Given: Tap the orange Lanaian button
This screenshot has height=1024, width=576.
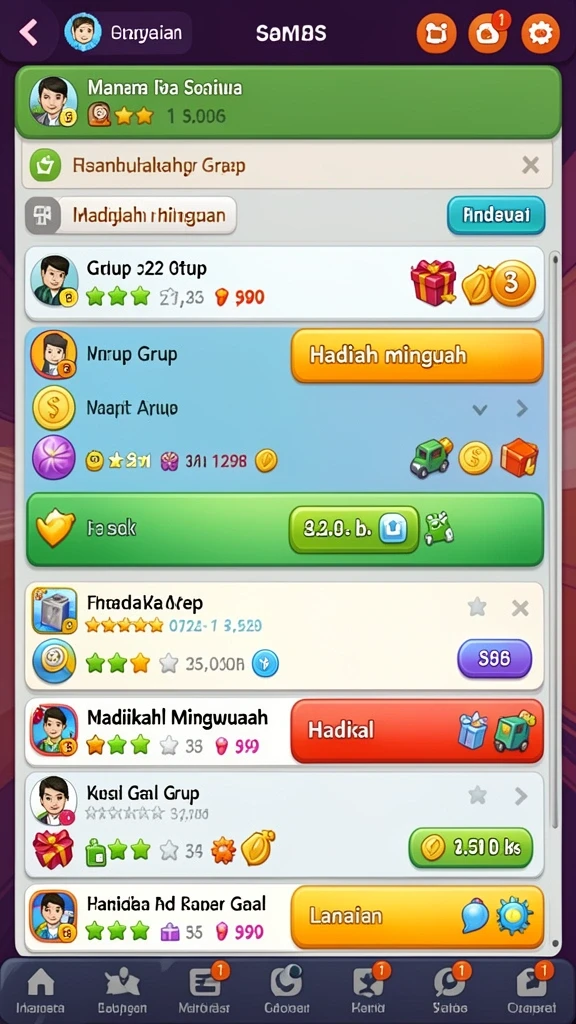Looking at the screenshot, I should 417,917.
